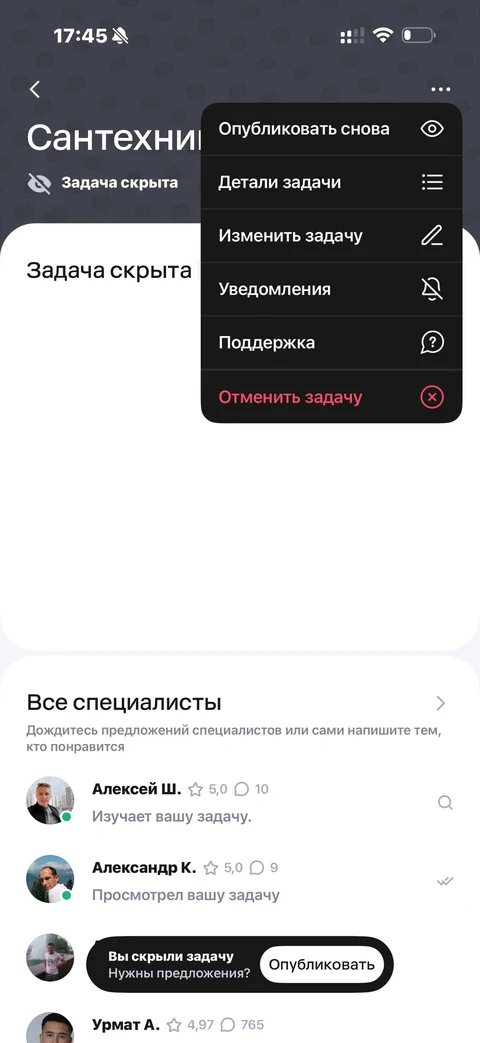Go back with the top-left arrow
480x1043 pixels.
coord(35,89)
